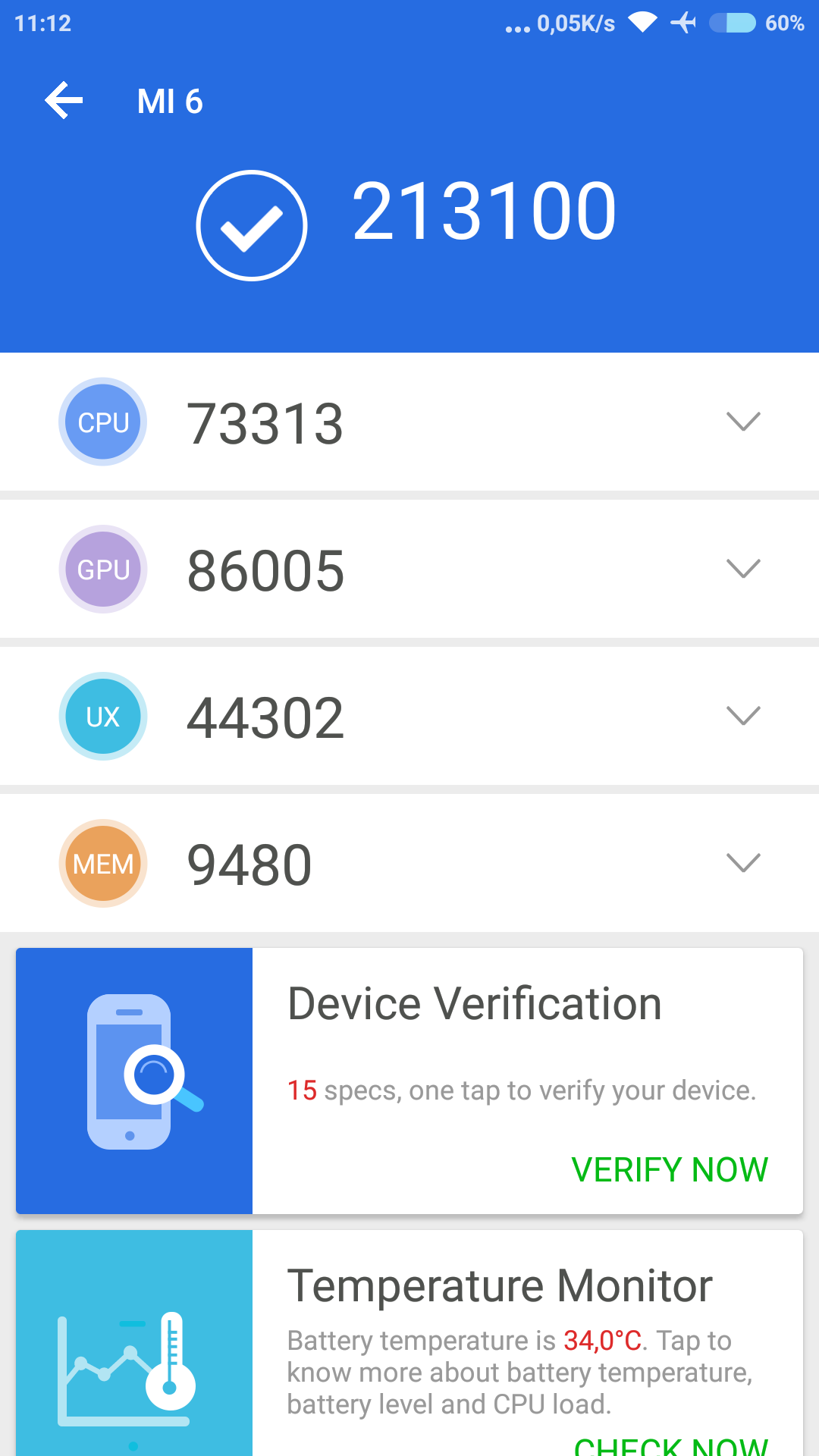Tap VERIFY NOW for device verification
The height and width of the screenshot is (1456, 819).
[670, 1169]
